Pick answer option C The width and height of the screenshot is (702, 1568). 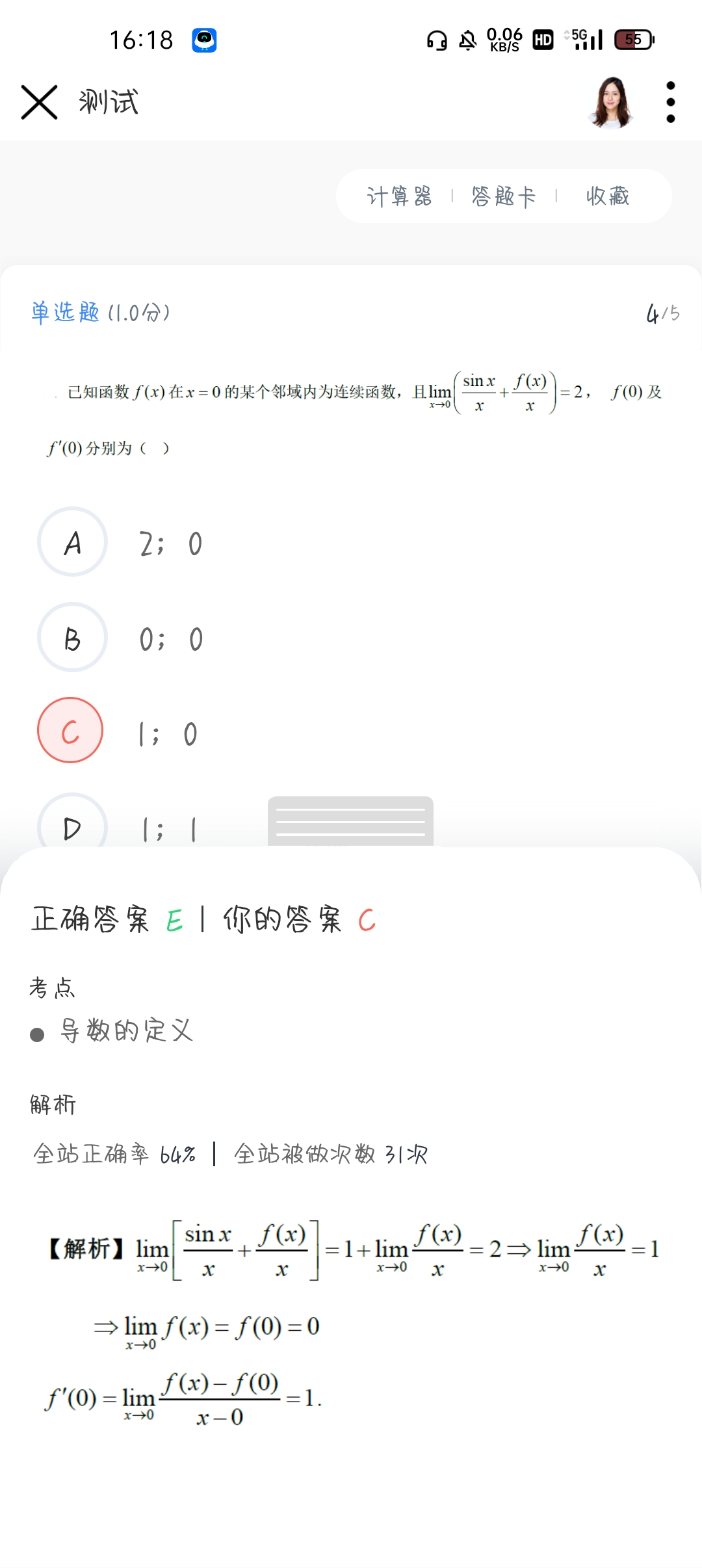tap(70, 730)
